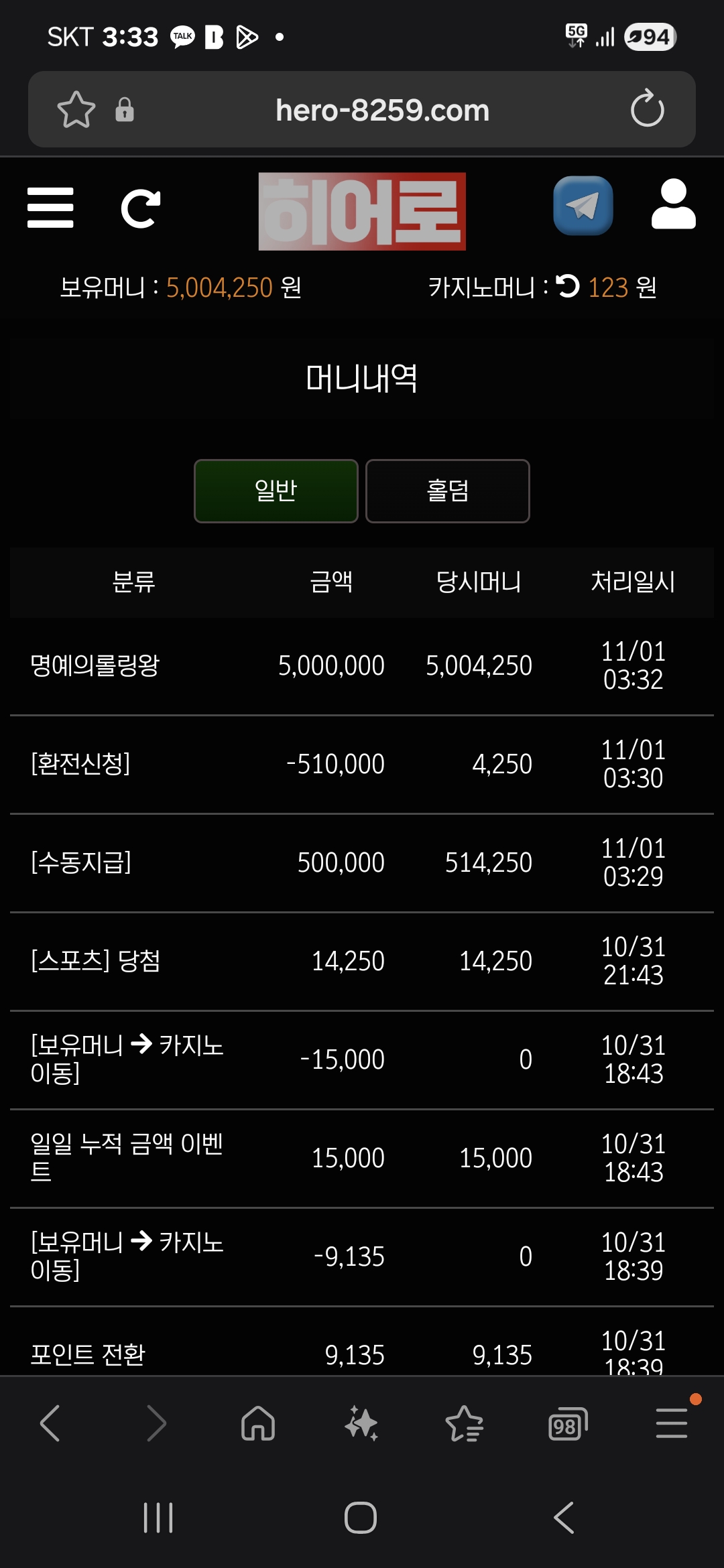Tap the system recent apps button

tap(158, 1518)
